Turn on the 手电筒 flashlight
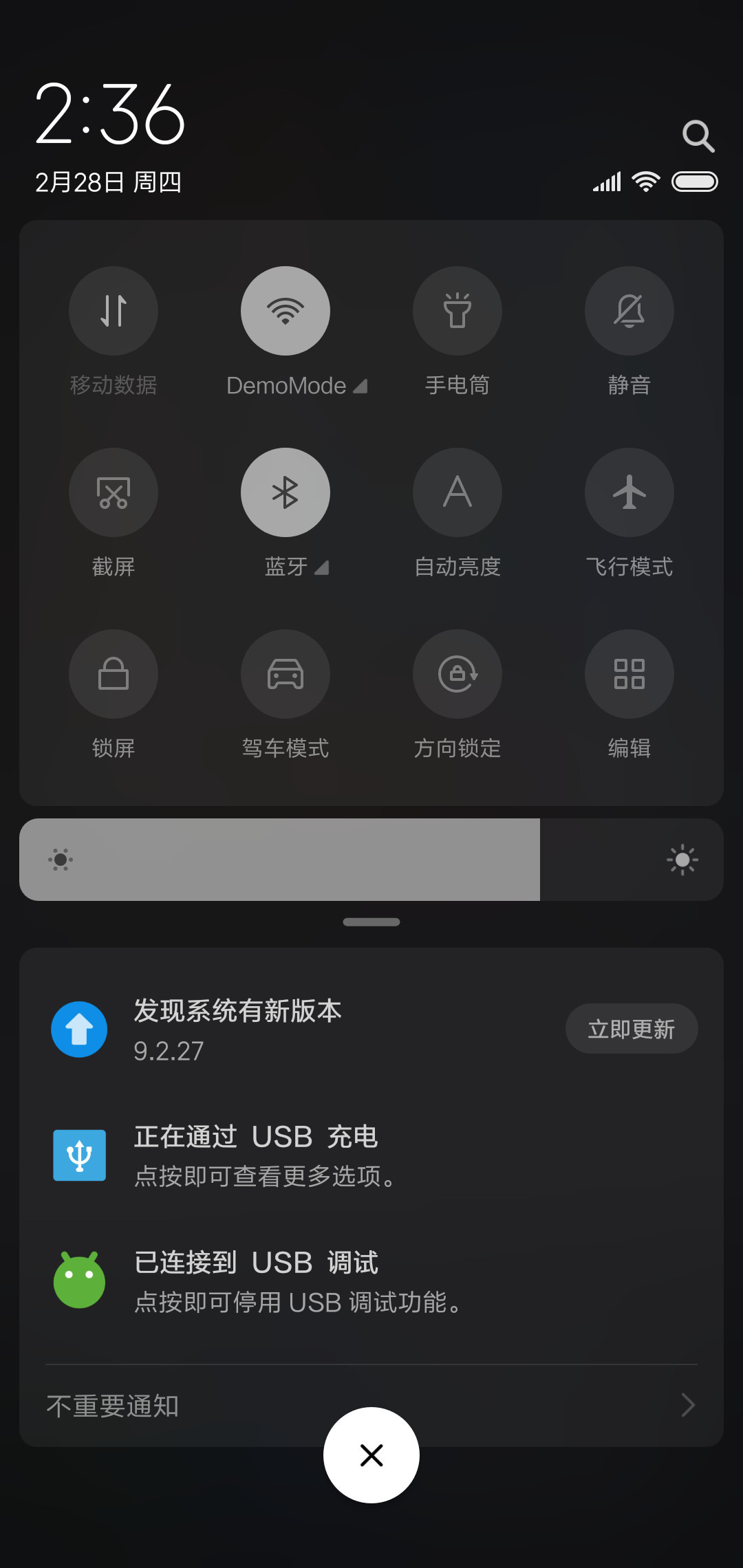The image size is (743, 1568). [457, 311]
